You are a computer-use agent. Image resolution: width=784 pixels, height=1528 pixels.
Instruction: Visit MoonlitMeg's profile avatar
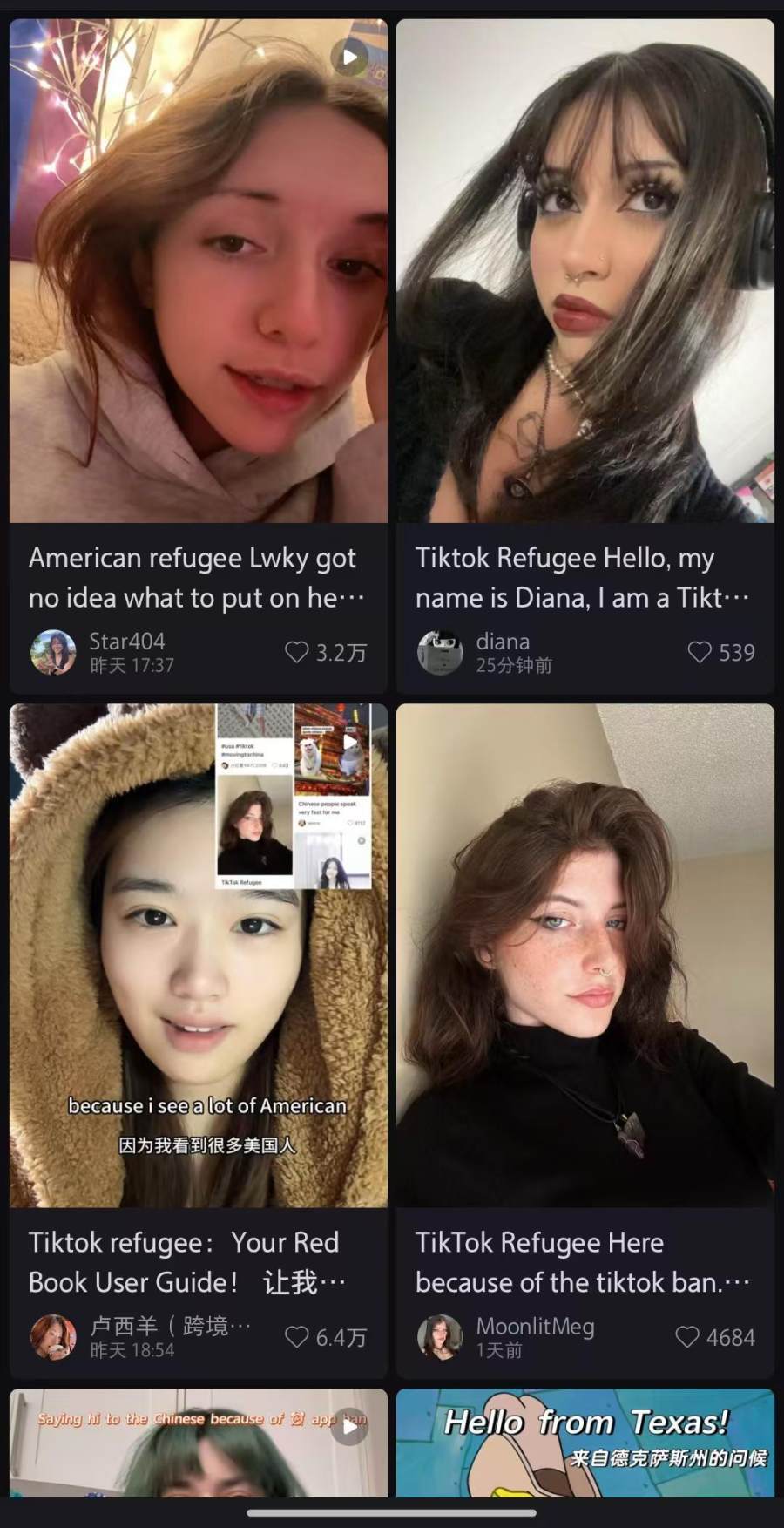pyautogui.click(x=440, y=1336)
